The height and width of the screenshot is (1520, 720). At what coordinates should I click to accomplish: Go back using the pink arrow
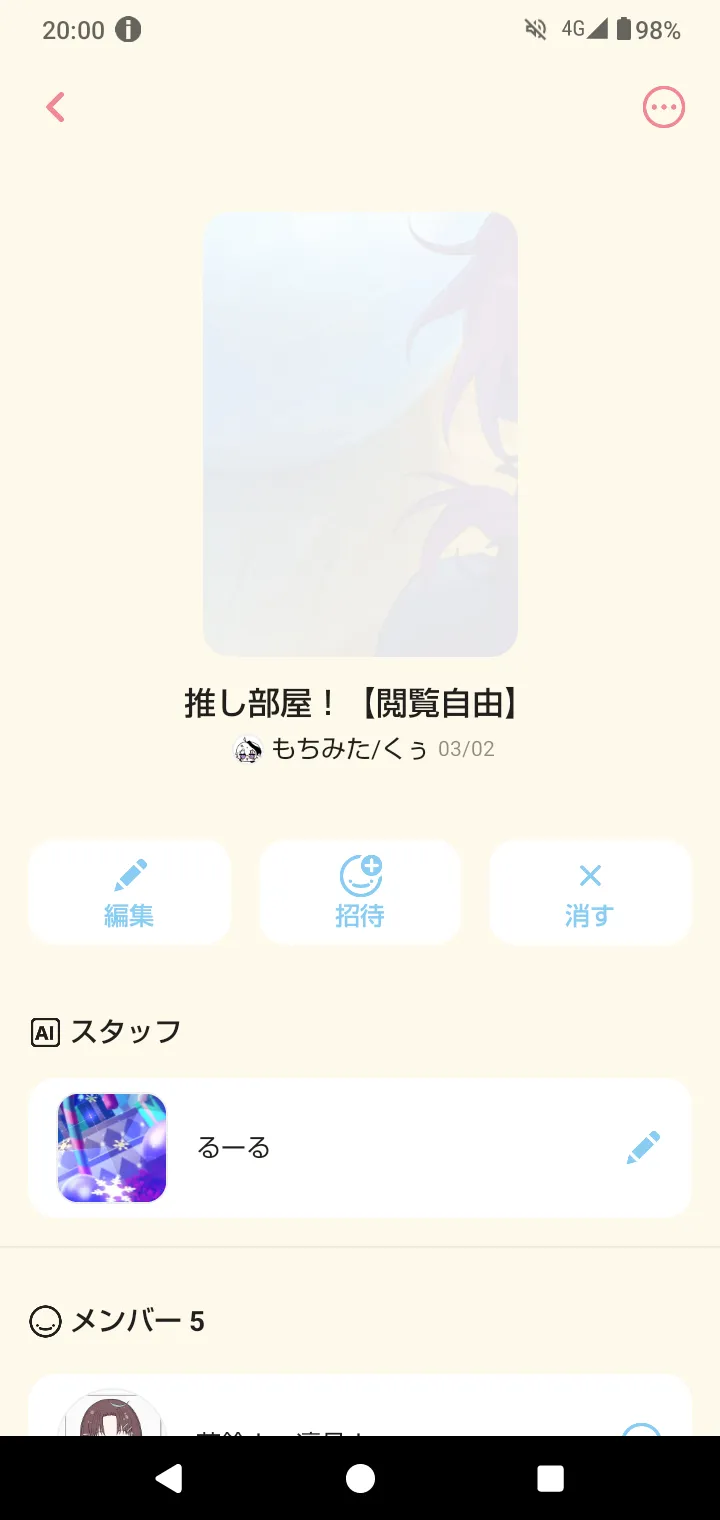pyautogui.click(x=56, y=107)
